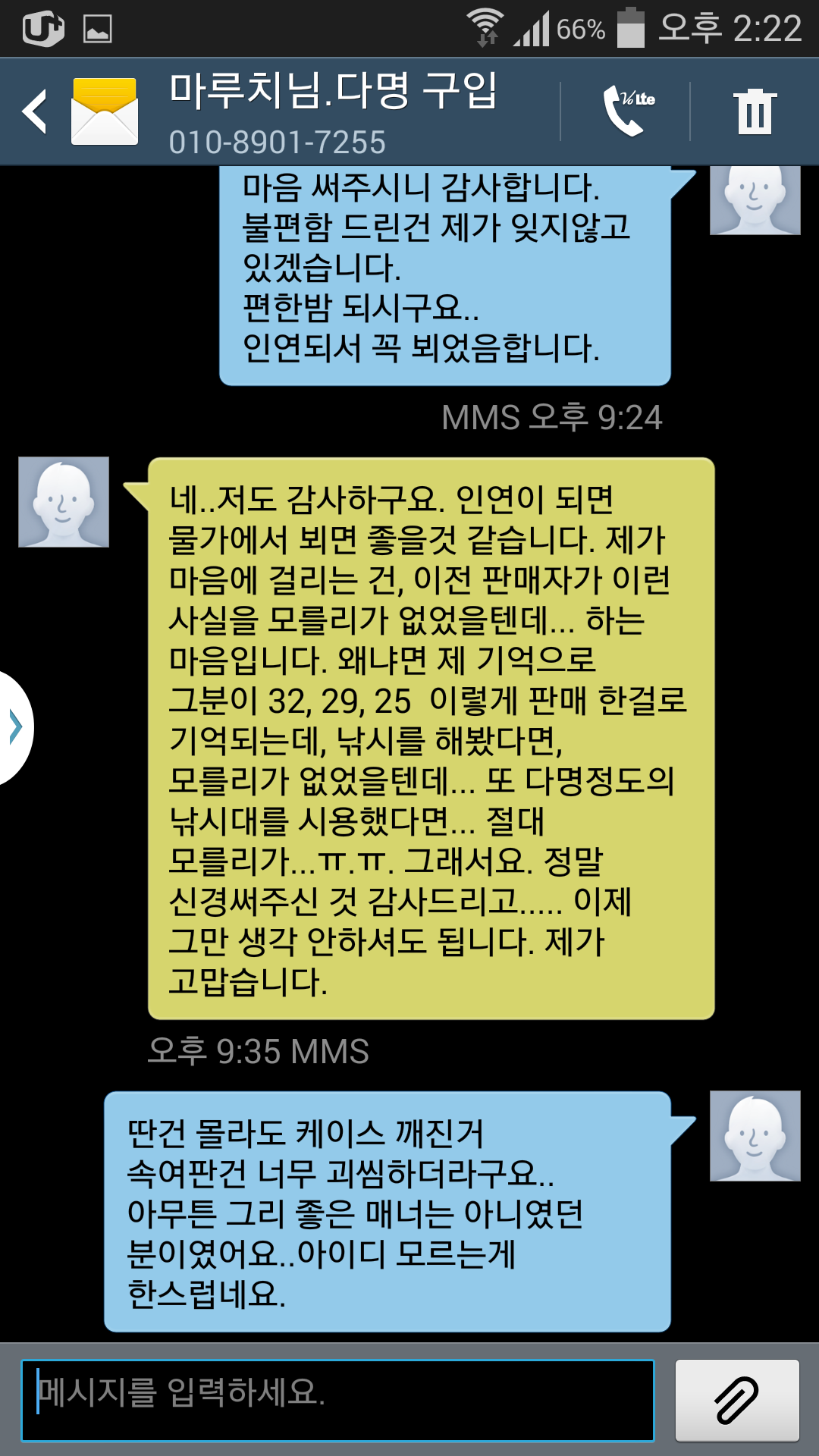819x1456 pixels.
Task: Go back to the message list
Action: pos(35,111)
